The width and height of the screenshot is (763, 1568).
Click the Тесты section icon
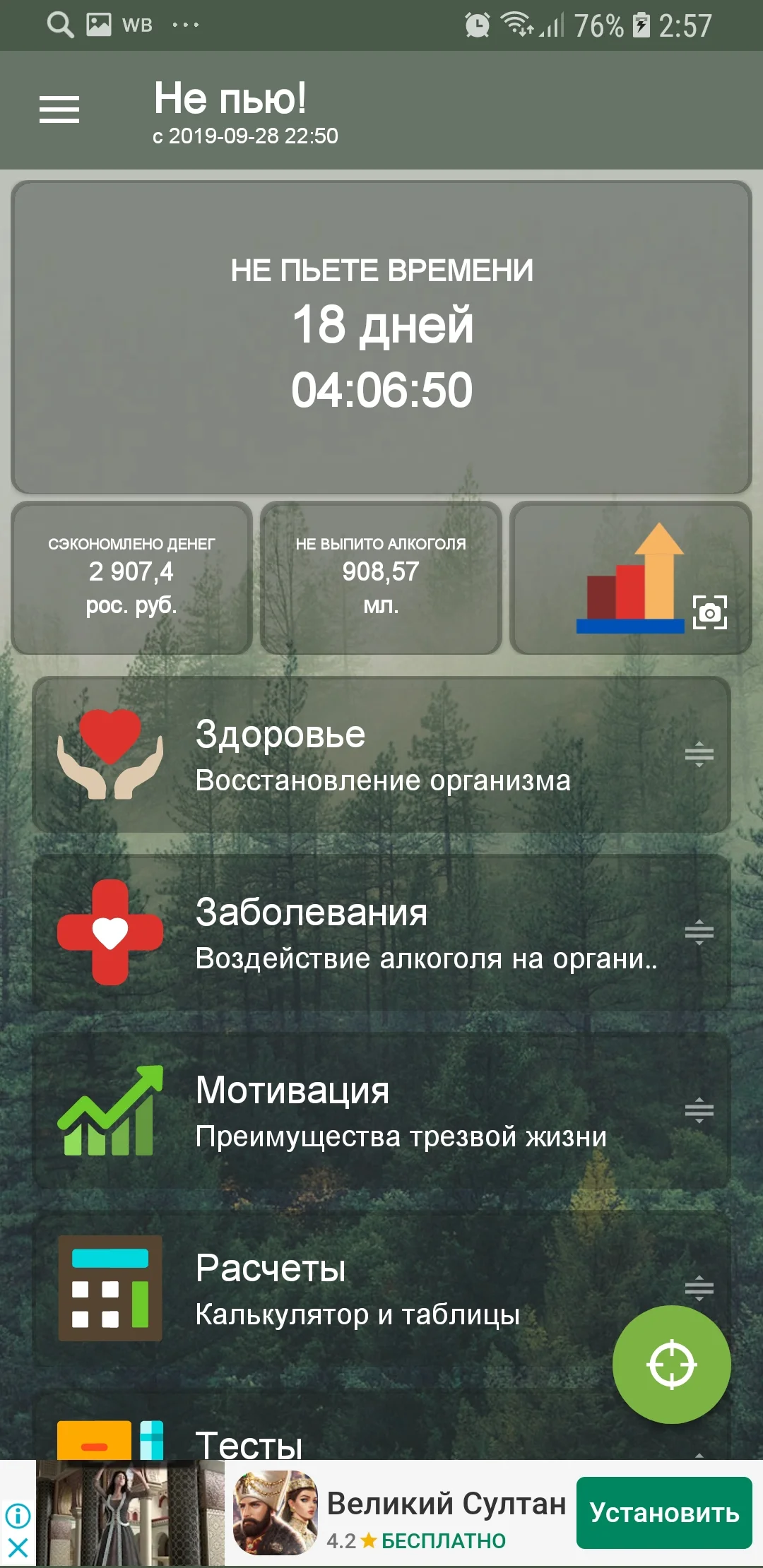[x=110, y=1441]
